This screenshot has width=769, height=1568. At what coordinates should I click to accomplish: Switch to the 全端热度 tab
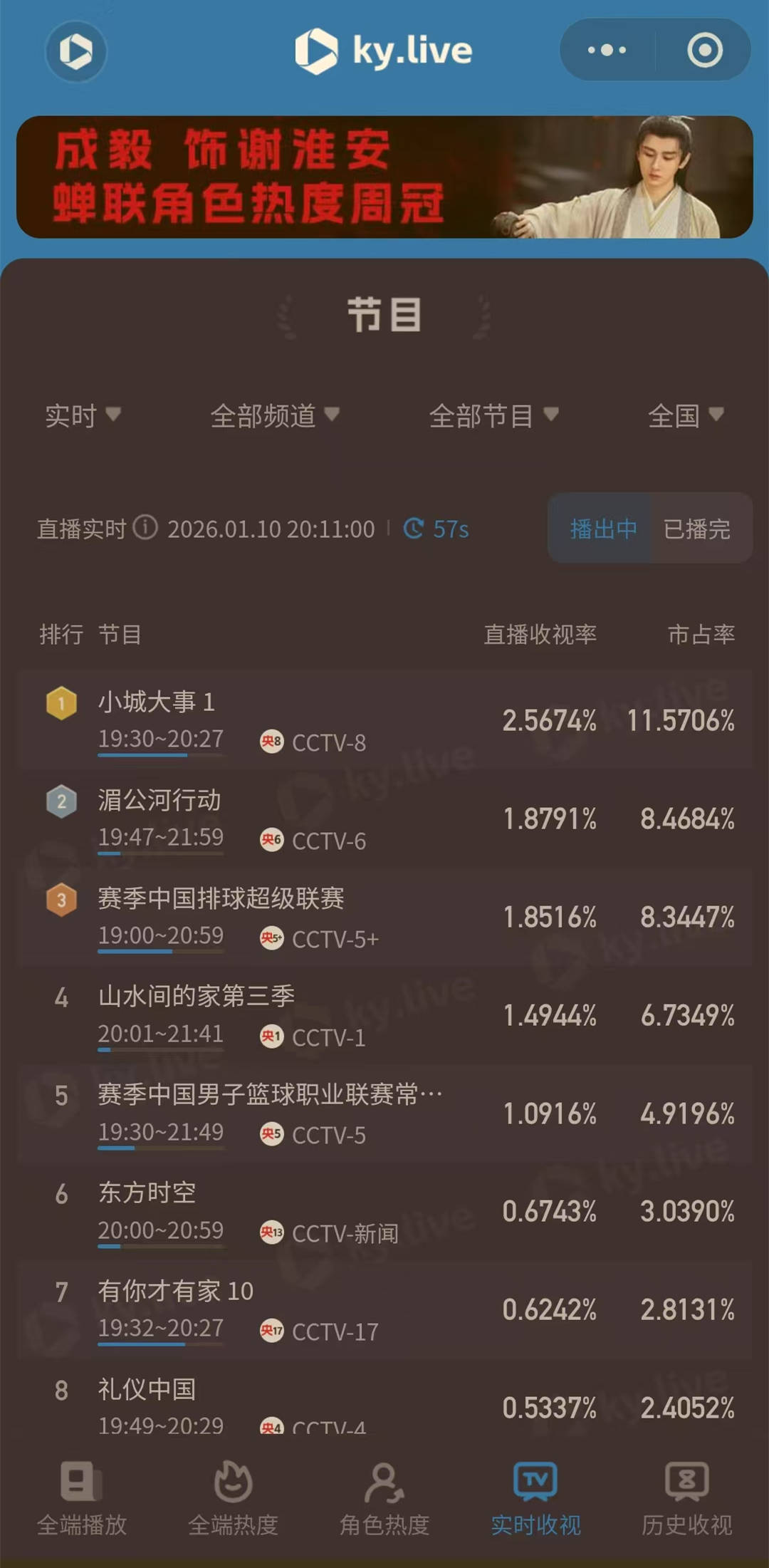pos(233,1497)
